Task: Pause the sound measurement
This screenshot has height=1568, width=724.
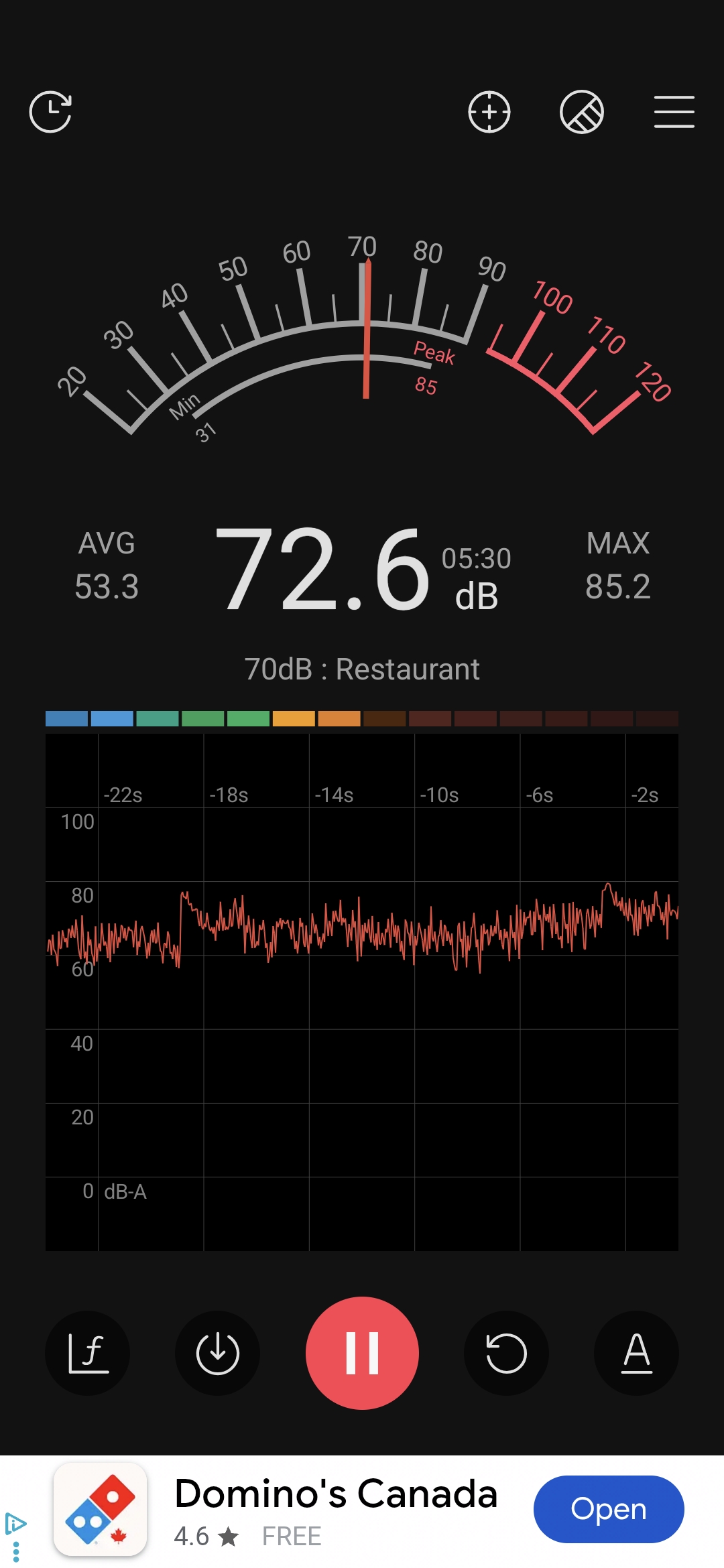Action: point(362,1353)
